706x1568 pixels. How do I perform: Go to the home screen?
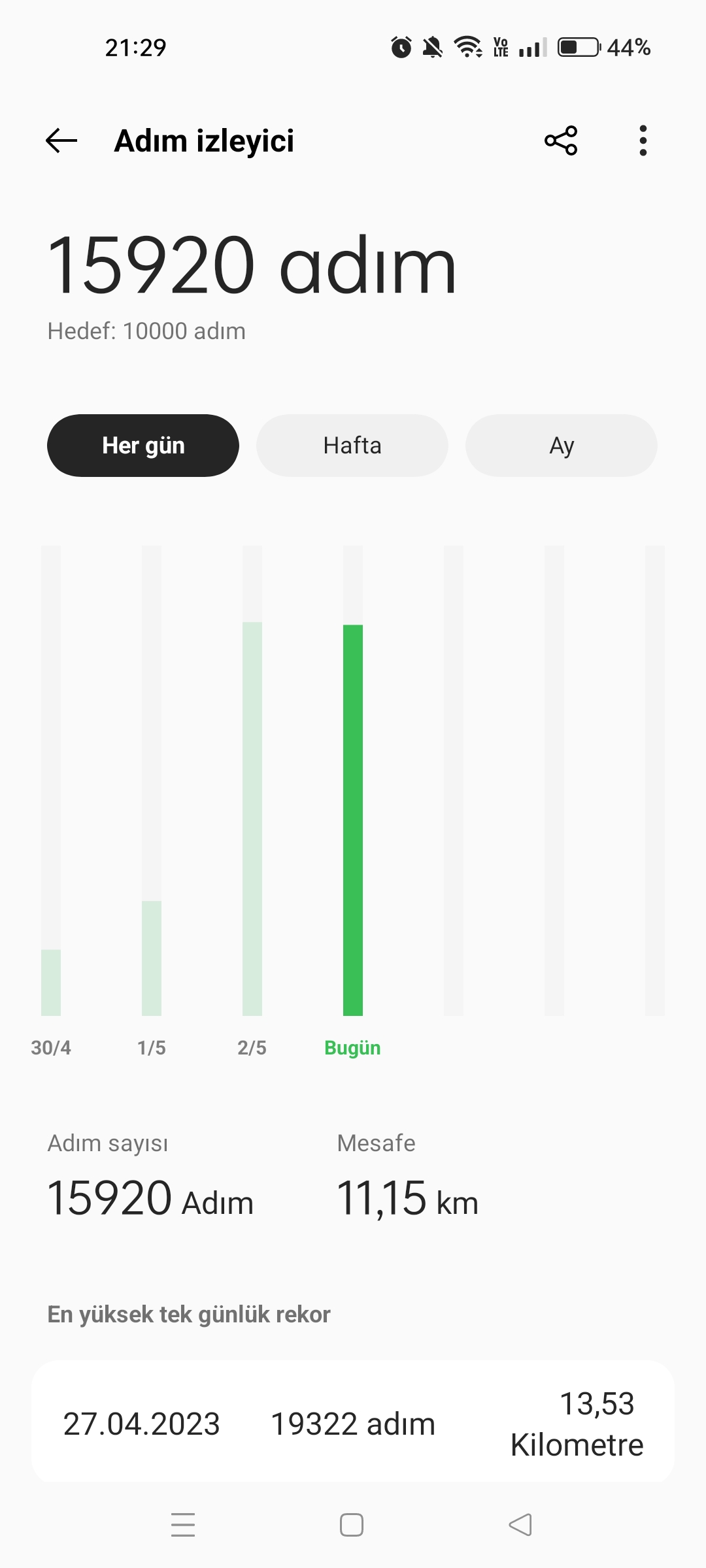click(352, 1525)
